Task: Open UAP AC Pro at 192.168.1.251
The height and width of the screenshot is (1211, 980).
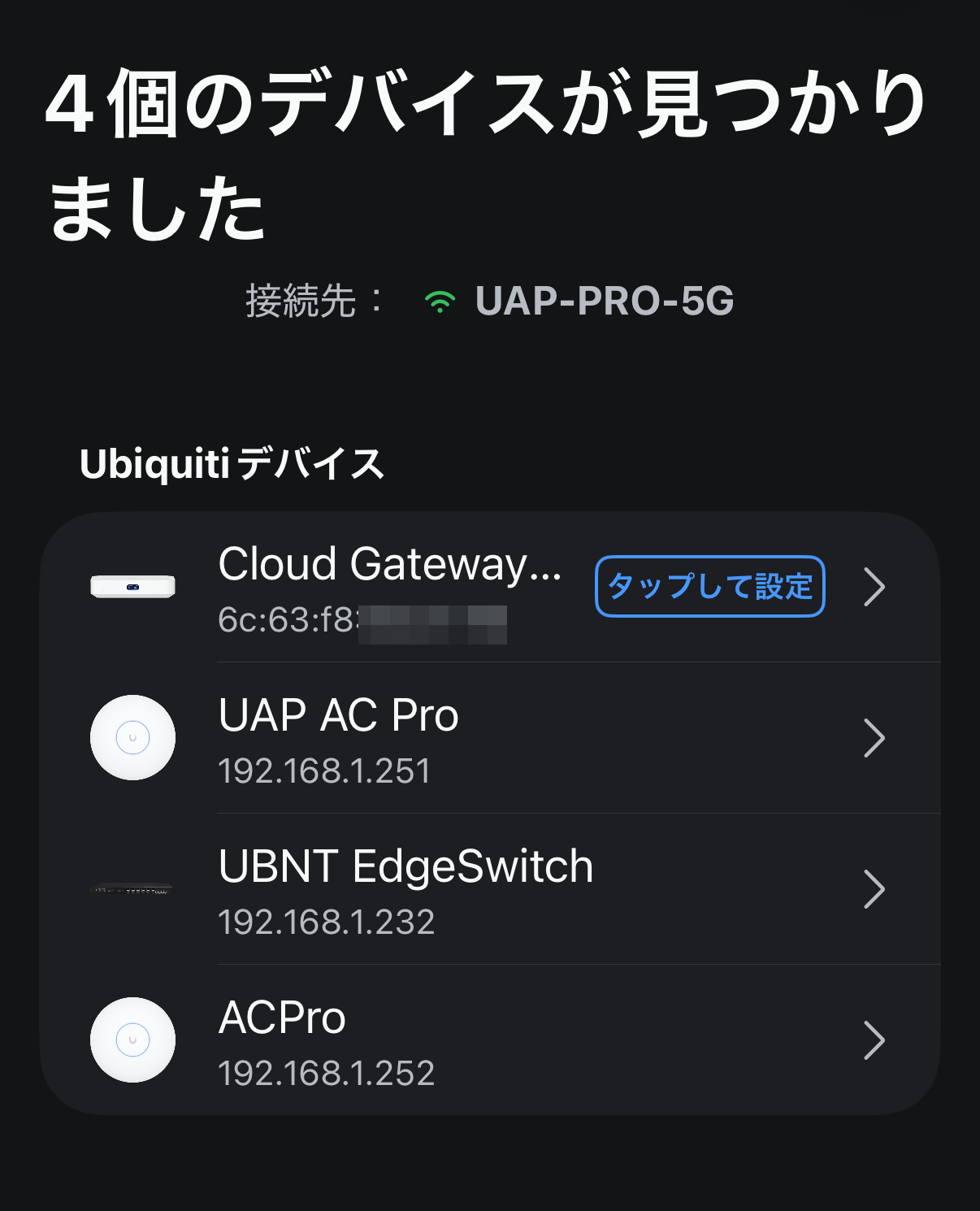Action: [x=488, y=738]
